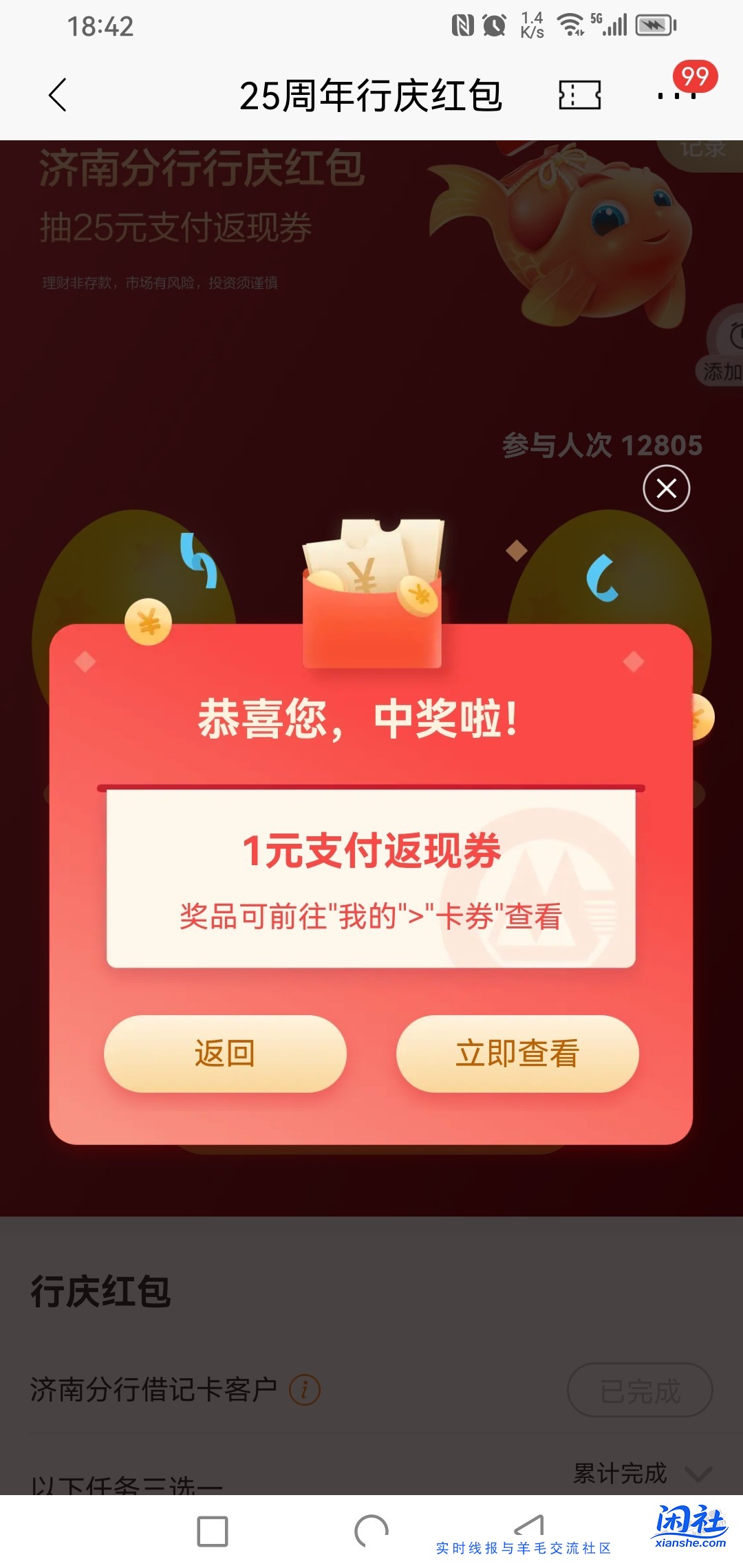
Task: Tap the 添加 shortcut on the right edge
Action: pyautogui.click(x=727, y=369)
